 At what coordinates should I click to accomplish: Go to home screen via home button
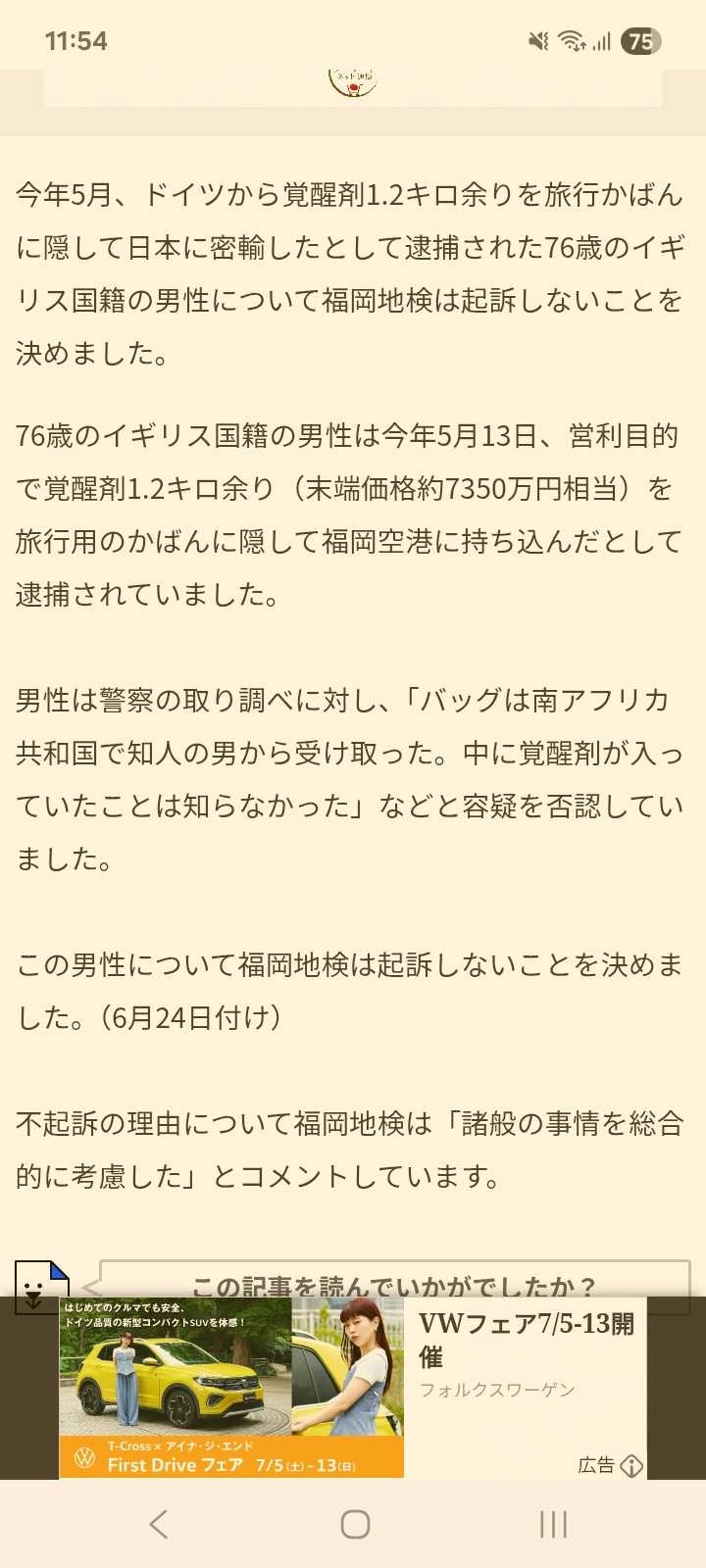[354, 1524]
